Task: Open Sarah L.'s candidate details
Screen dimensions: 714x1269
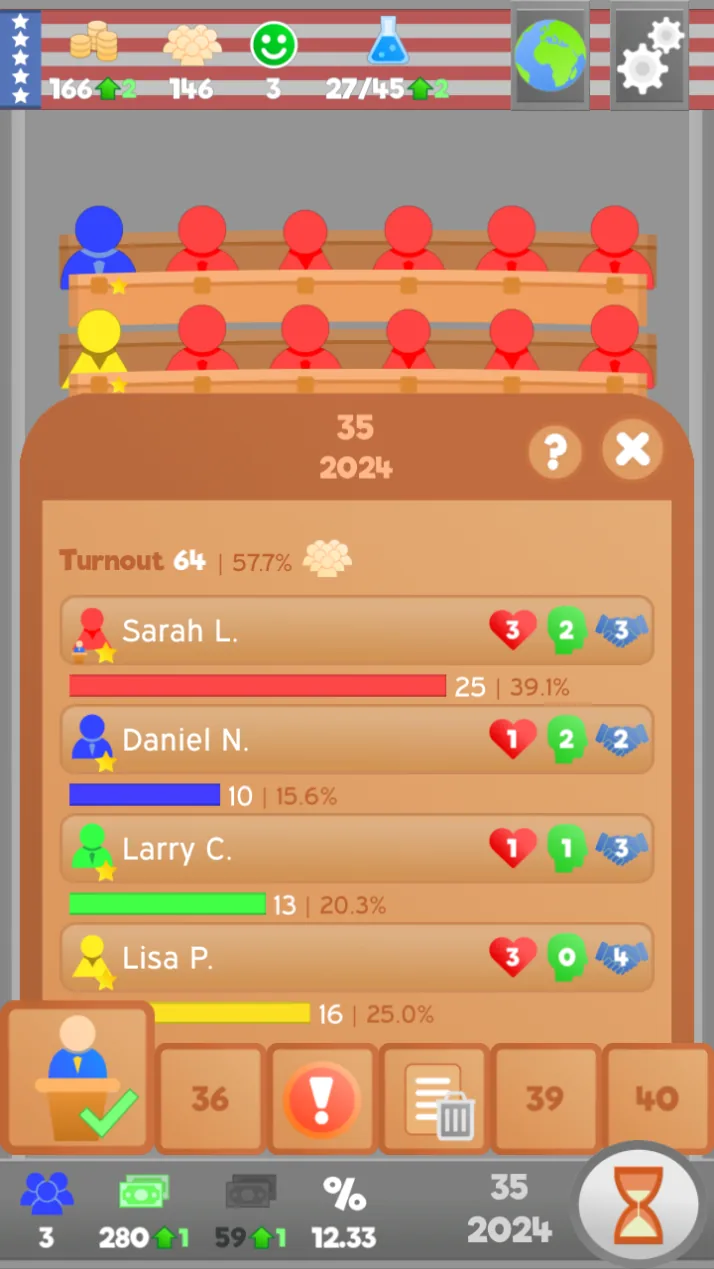Action: point(357,631)
